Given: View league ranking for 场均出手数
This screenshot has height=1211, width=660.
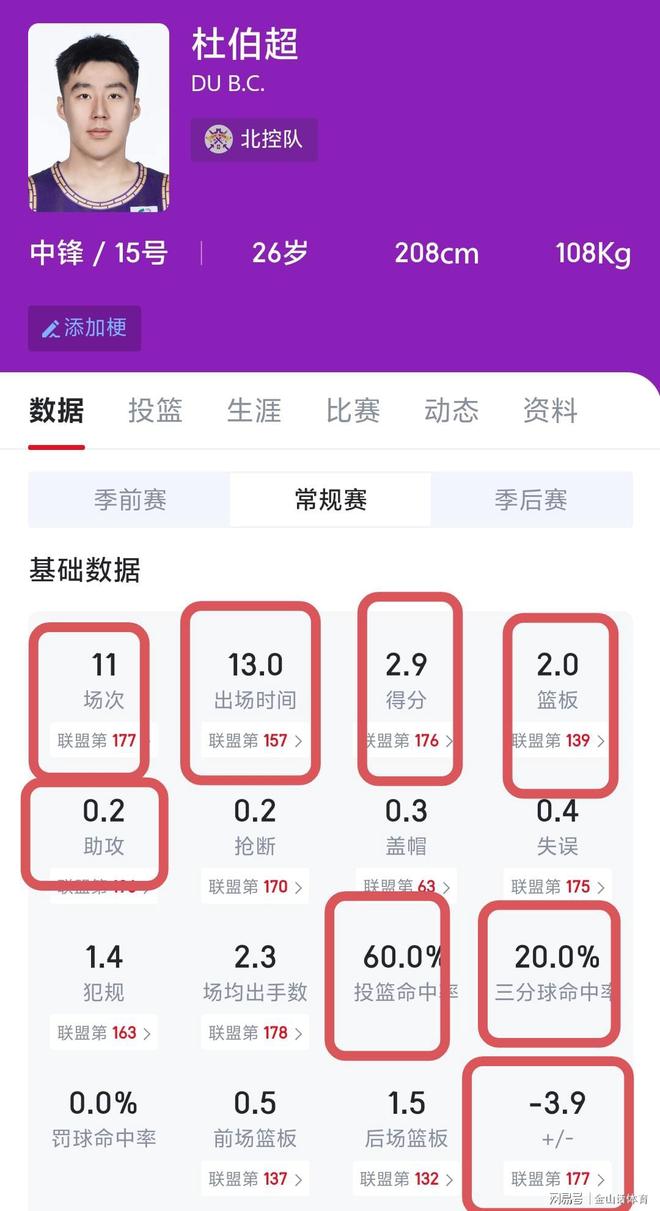Looking at the screenshot, I should click(255, 1032).
